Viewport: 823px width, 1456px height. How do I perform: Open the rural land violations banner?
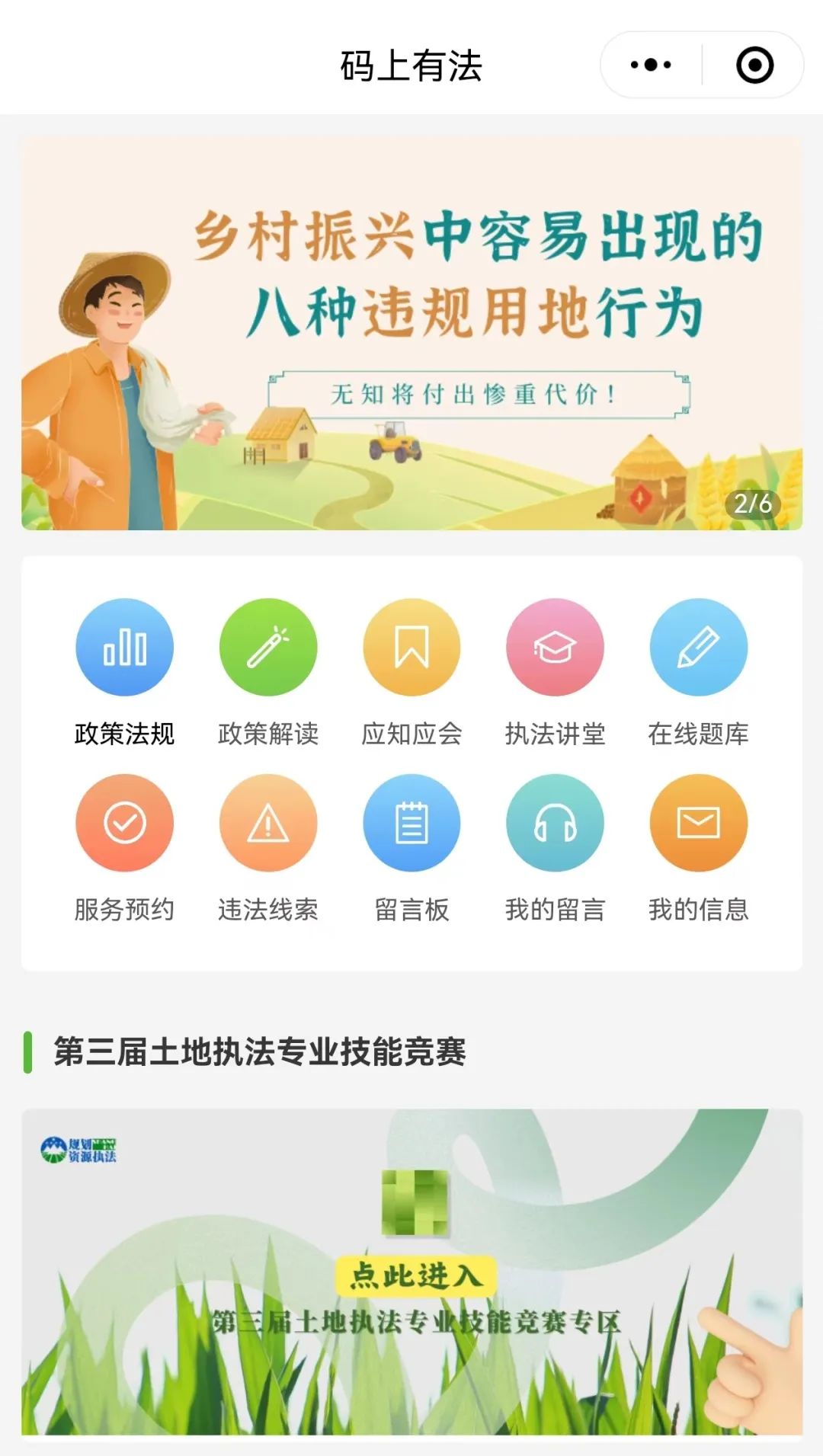[411, 334]
